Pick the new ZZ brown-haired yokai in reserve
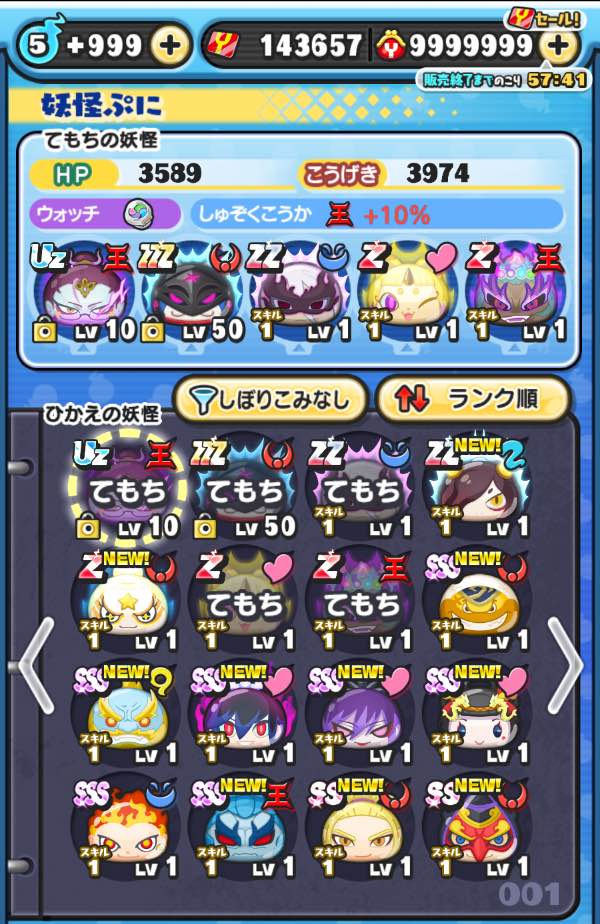The height and width of the screenshot is (924, 600). (x=476, y=492)
